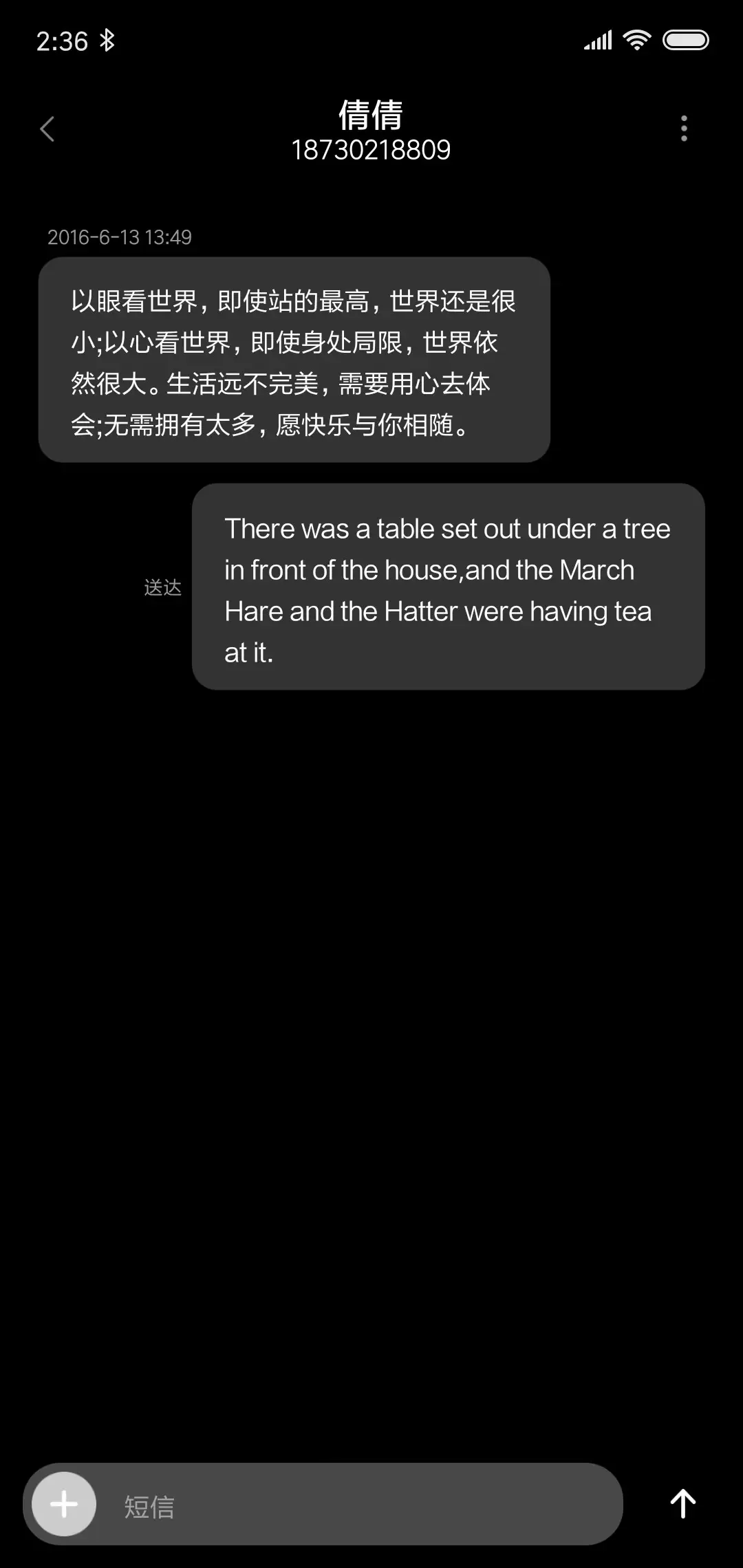Image resolution: width=743 pixels, height=1568 pixels.
Task: Tap the back arrow to exit conversation
Action: tap(47, 129)
